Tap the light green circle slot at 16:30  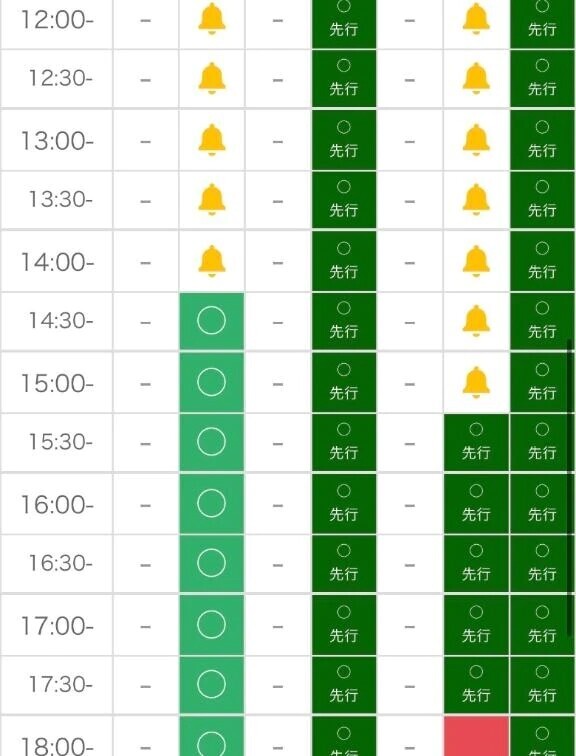click(212, 564)
